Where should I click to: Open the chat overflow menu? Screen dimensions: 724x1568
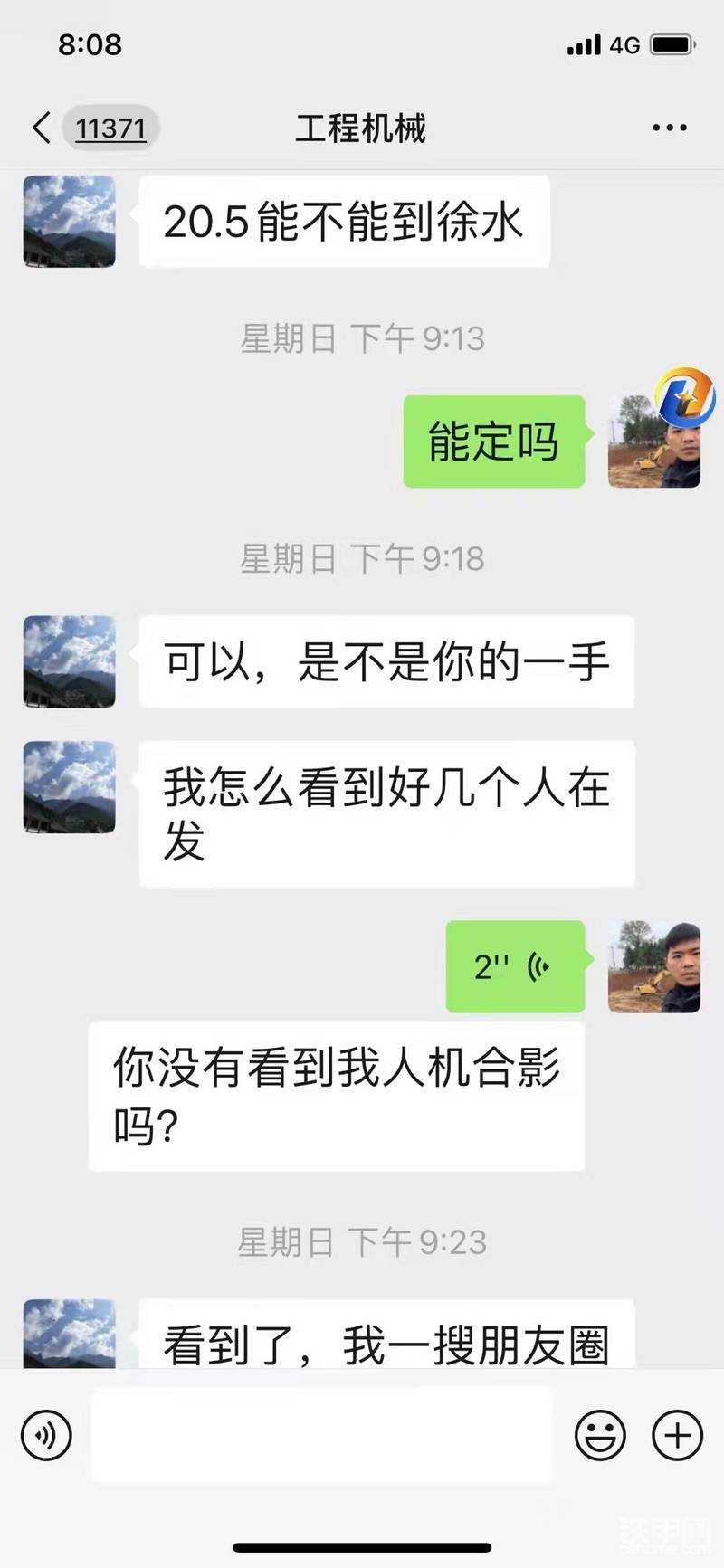point(670,128)
